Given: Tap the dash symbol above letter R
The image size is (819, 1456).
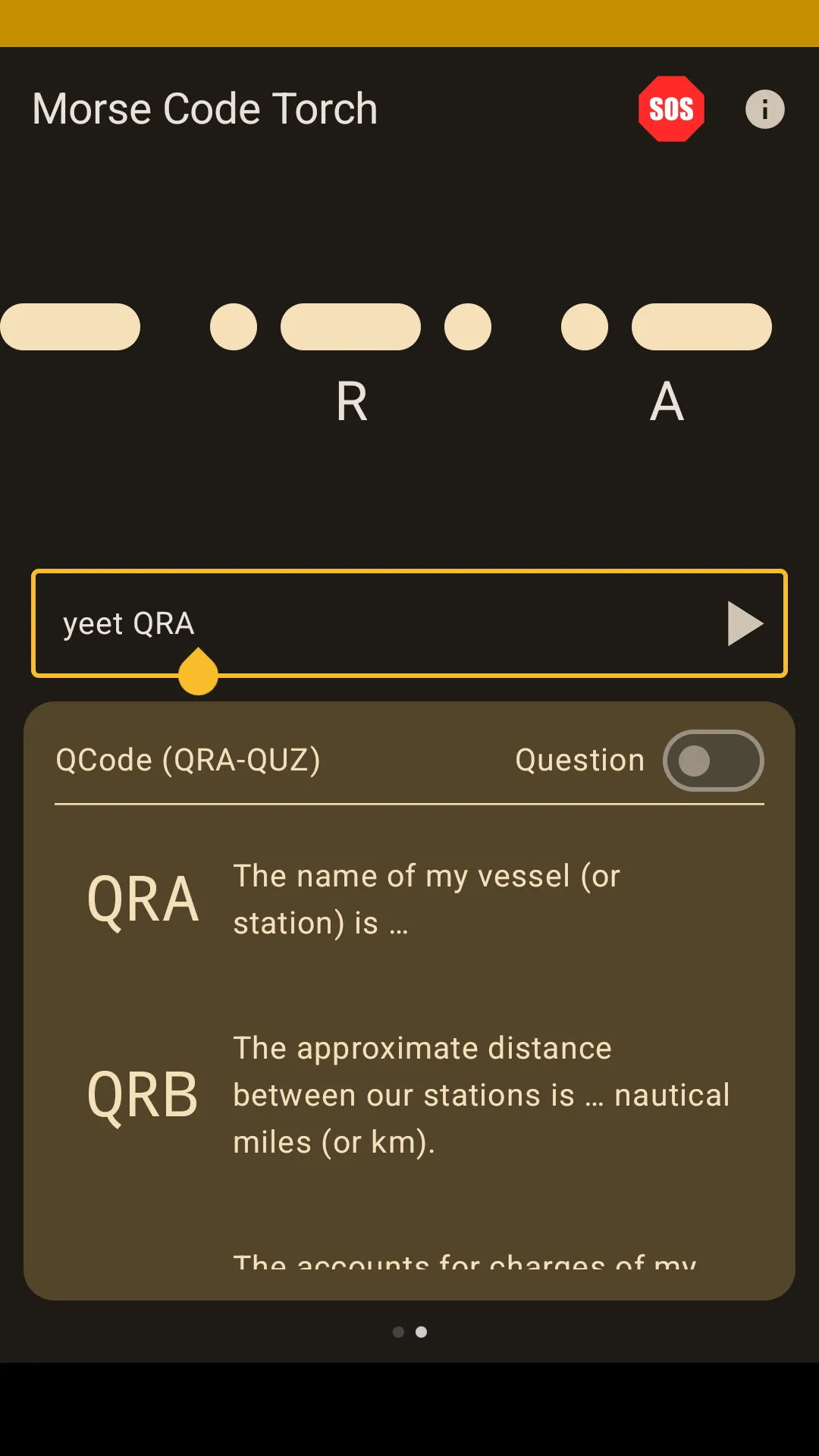Looking at the screenshot, I should (350, 327).
